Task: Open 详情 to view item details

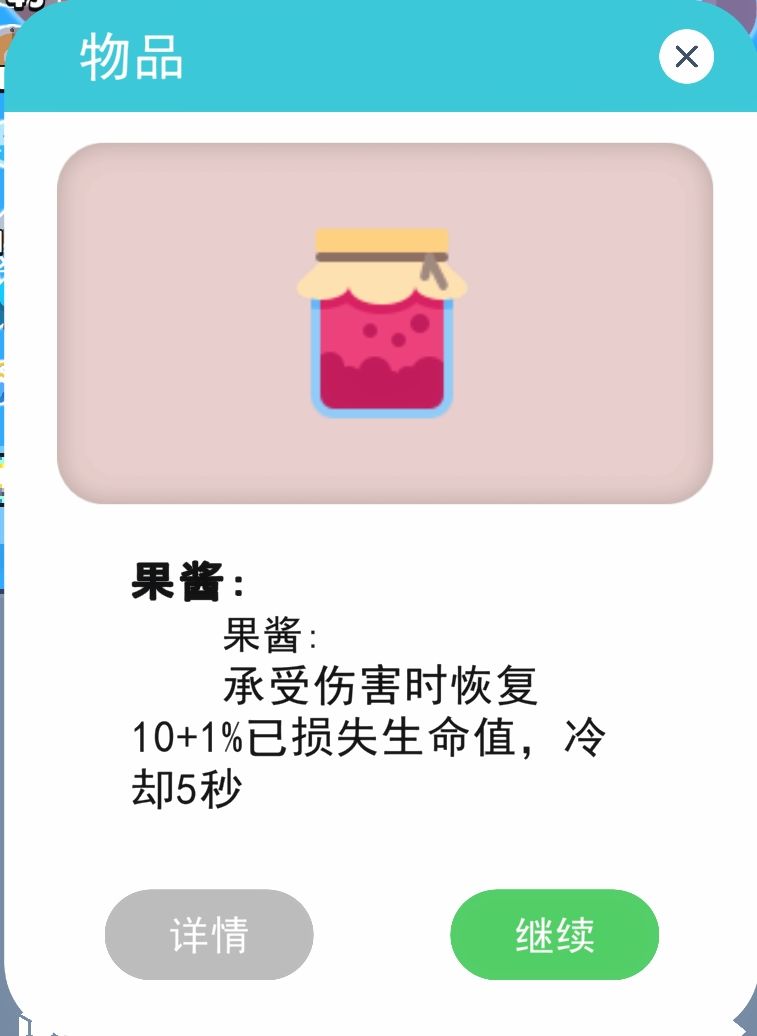Action: [x=208, y=934]
